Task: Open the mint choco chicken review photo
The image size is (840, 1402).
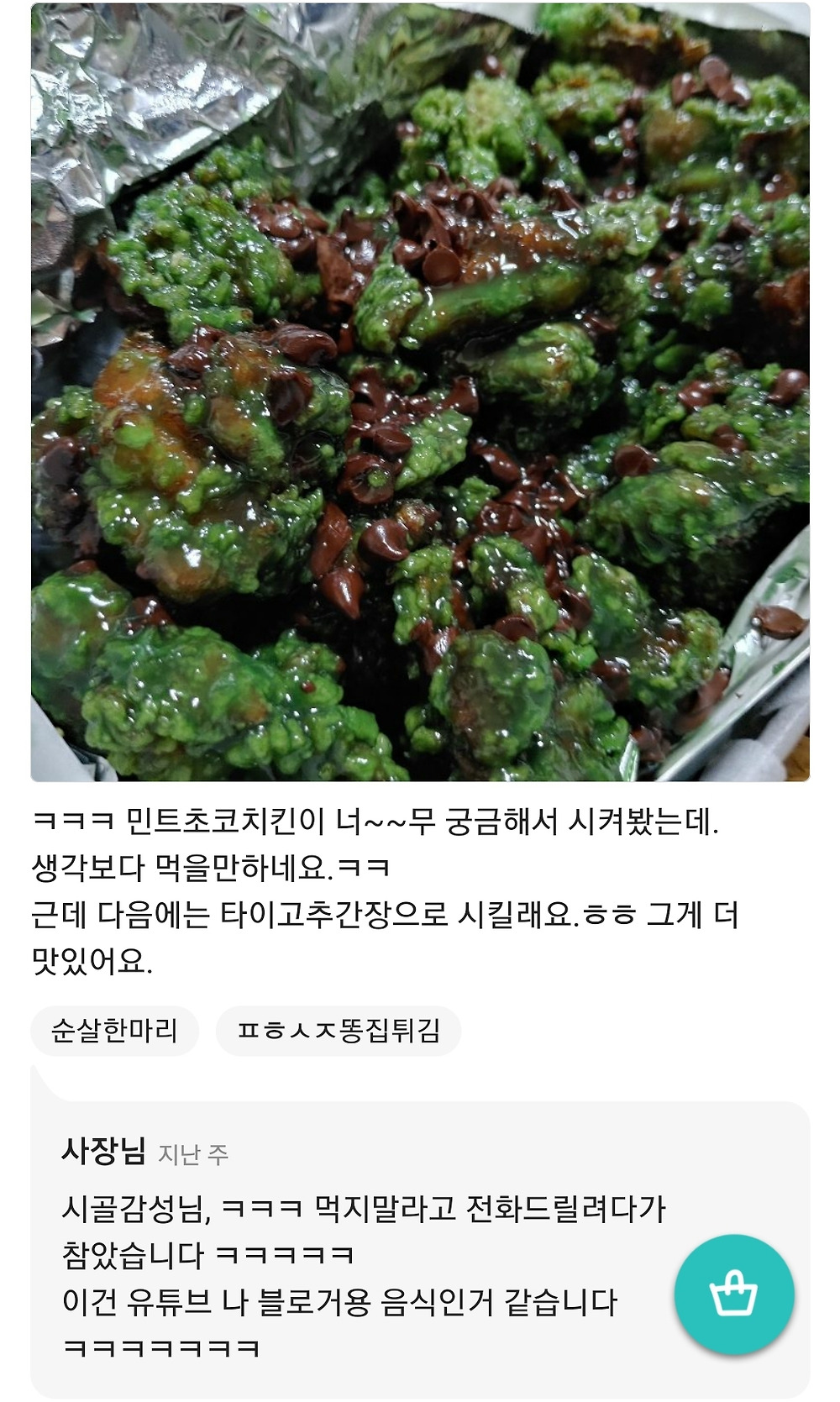Action: pyautogui.click(x=420, y=391)
